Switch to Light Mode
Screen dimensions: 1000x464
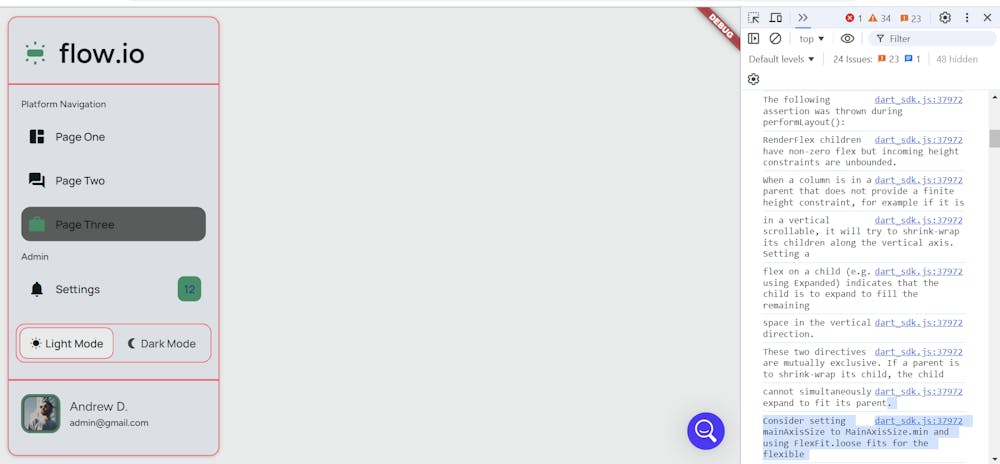(x=67, y=343)
